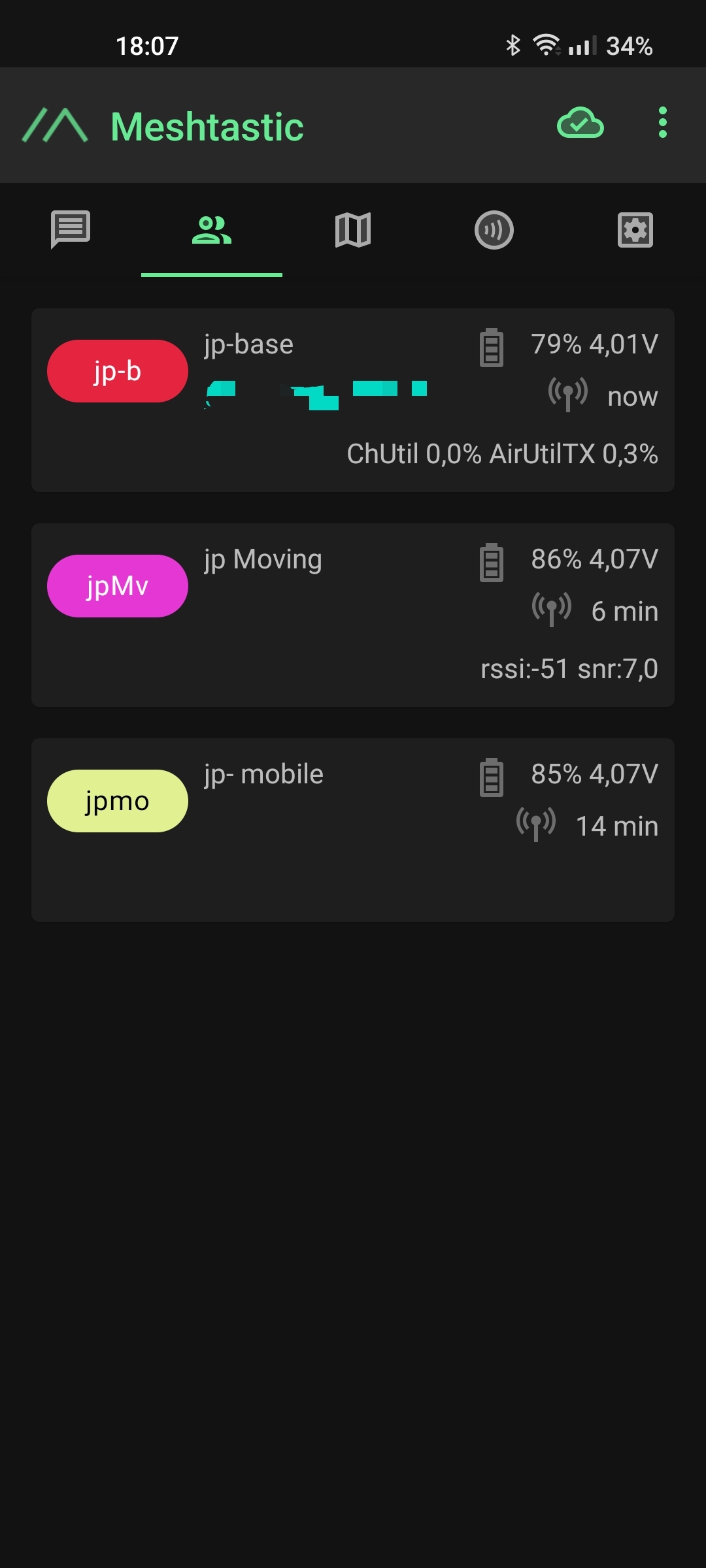This screenshot has height=1568, width=706.
Task: Tap the magenta jpMv node chip
Action: (x=118, y=586)
